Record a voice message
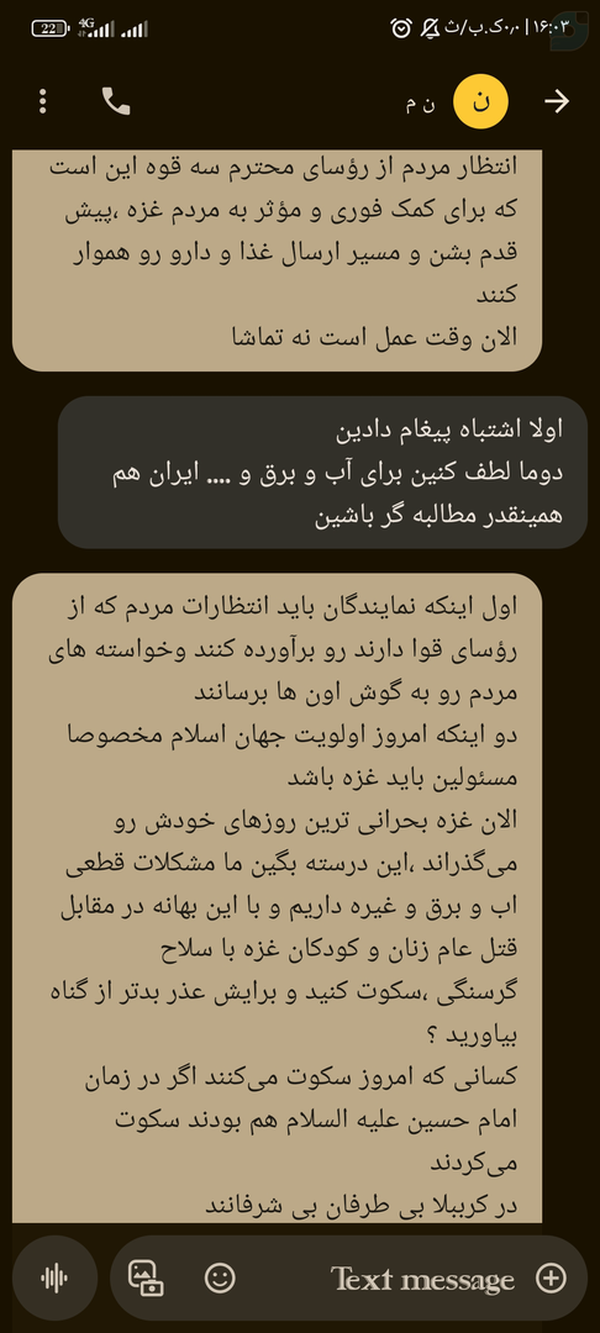This screenshot has height=1333, width=600. (55, 1277)
